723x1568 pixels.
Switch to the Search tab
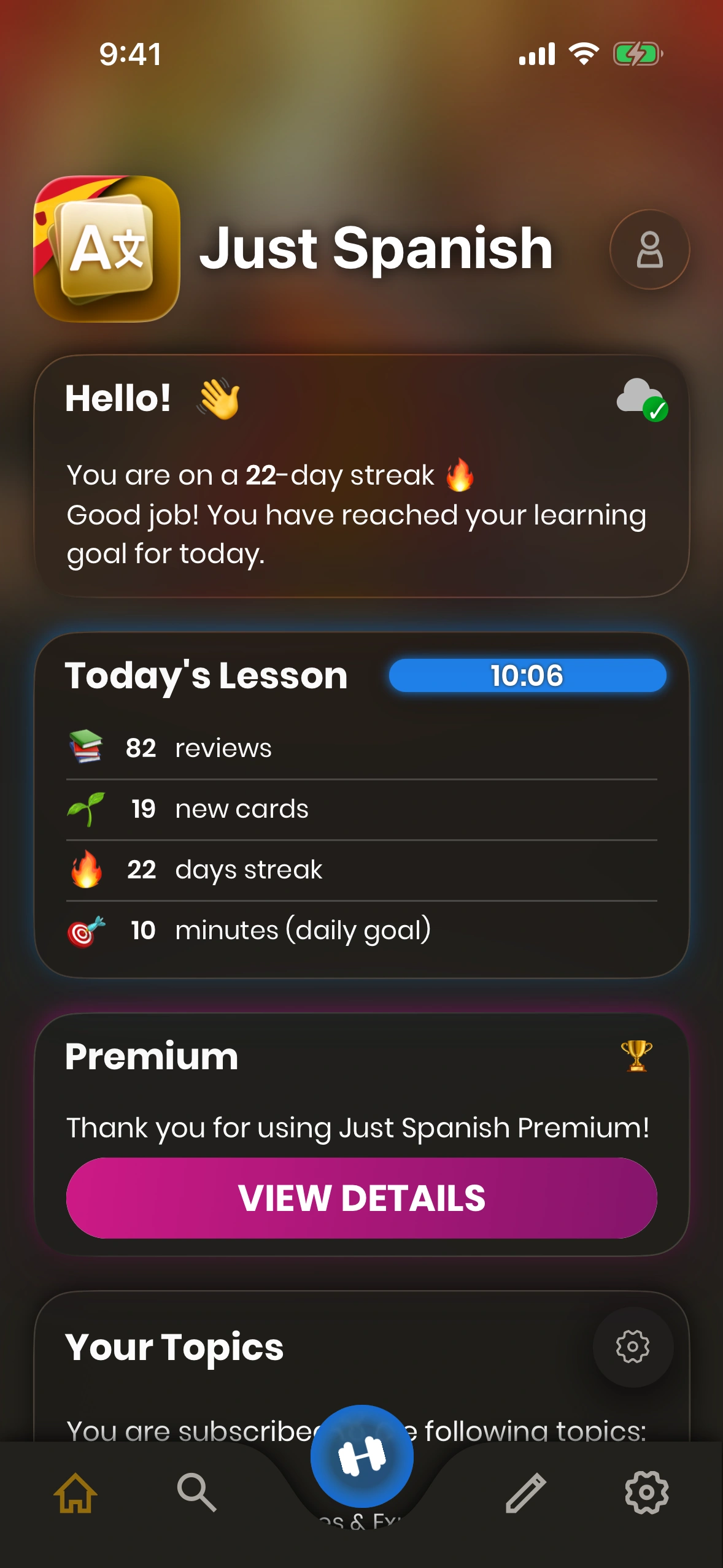[196, 1492]
